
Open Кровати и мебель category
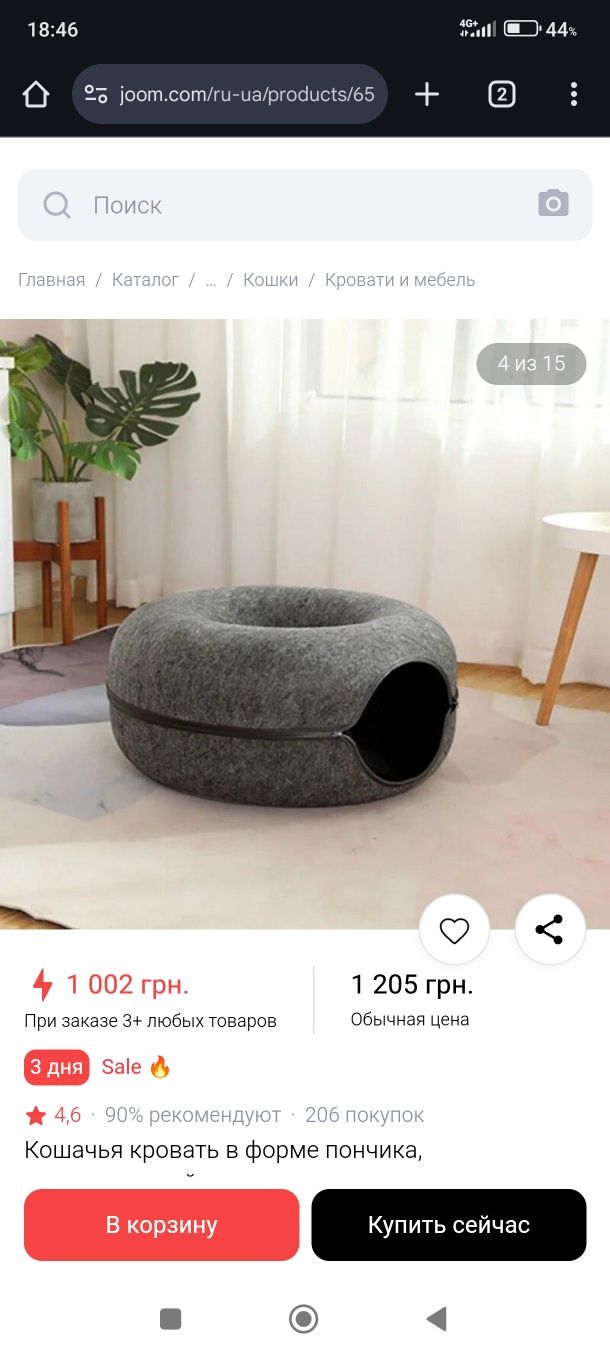click(400, 280)
